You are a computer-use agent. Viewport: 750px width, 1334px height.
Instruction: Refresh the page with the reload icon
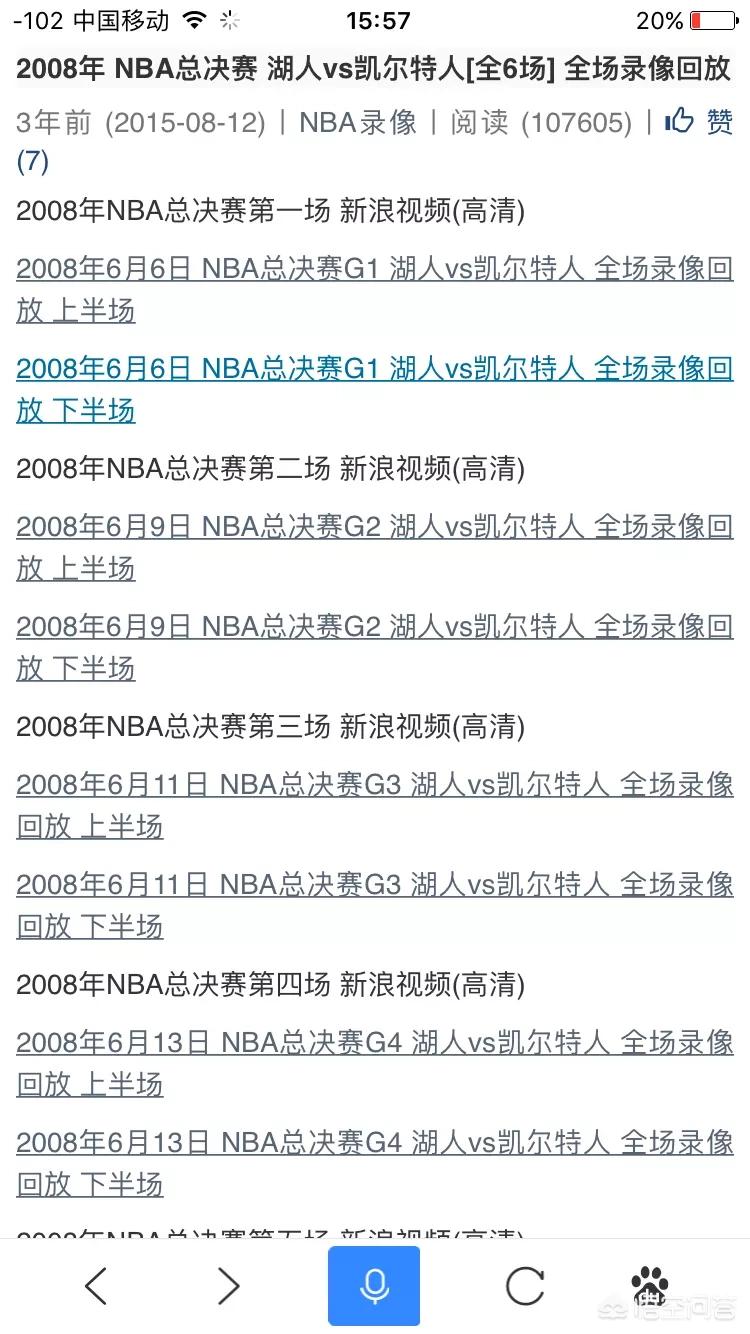click(x=524, y=1286)
